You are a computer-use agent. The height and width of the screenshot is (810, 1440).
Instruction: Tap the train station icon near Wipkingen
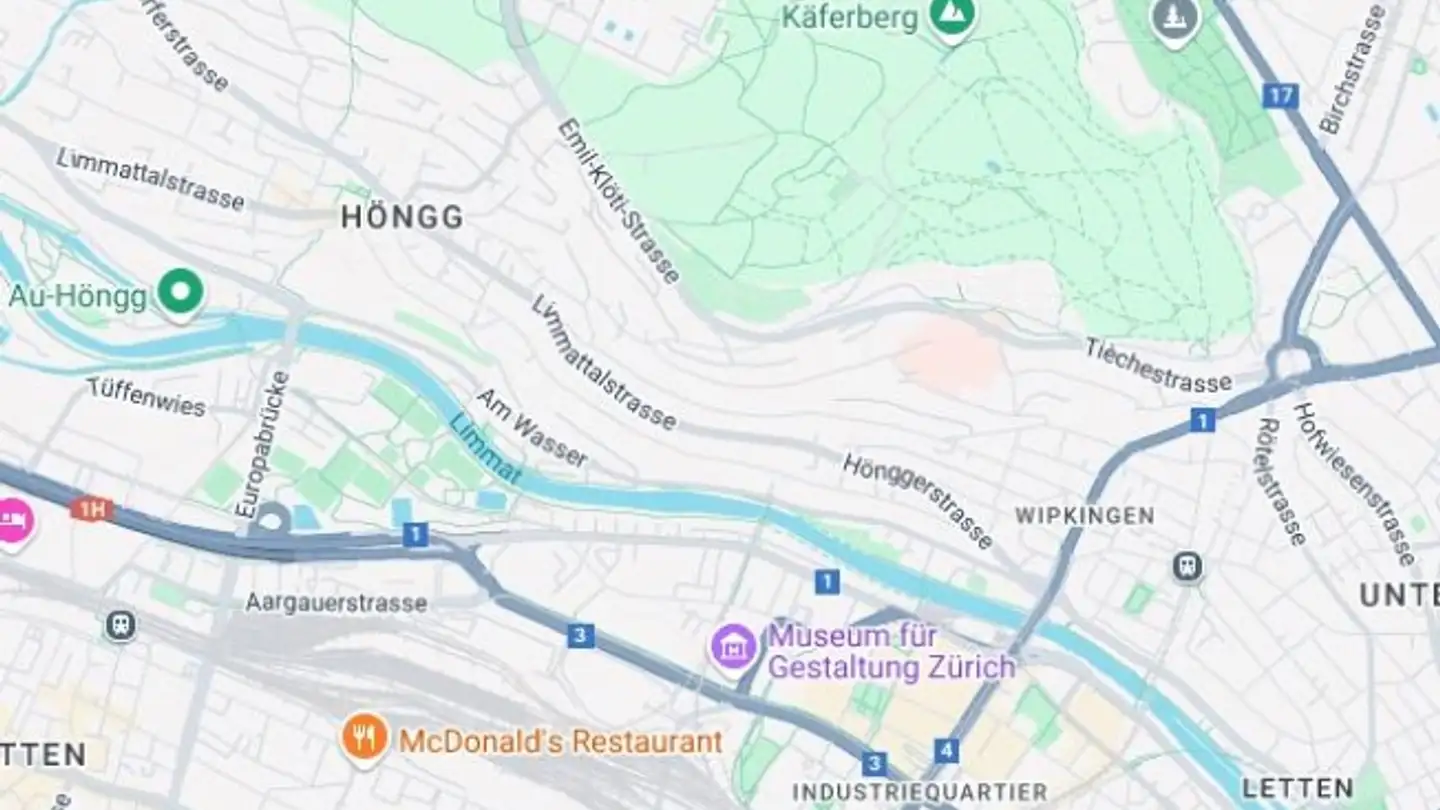pyautogui.click(x=1187, y=567)
